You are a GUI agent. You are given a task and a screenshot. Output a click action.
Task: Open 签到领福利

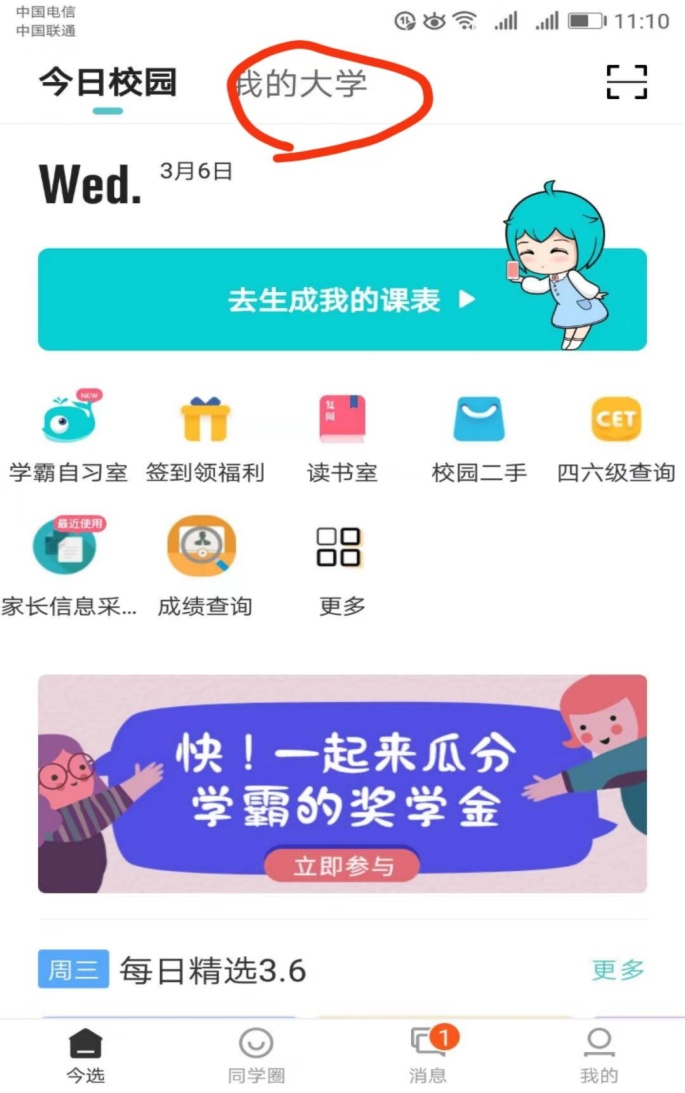coord(205,437)
